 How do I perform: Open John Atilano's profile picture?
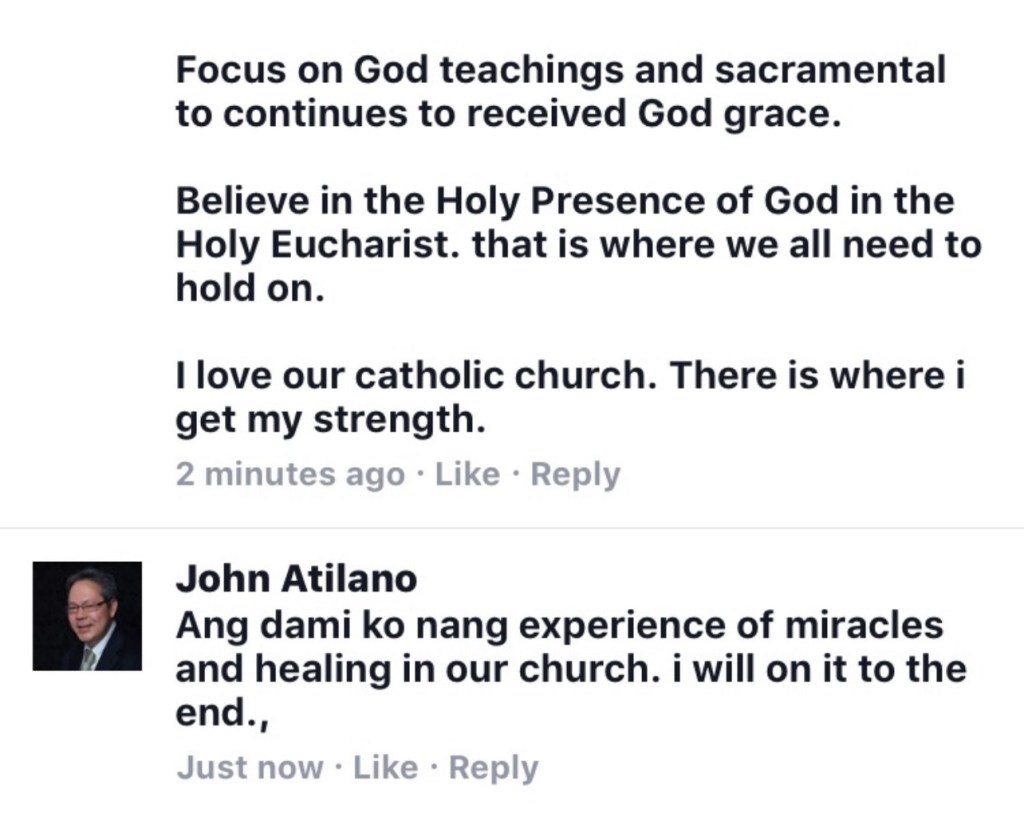point(87,615)
